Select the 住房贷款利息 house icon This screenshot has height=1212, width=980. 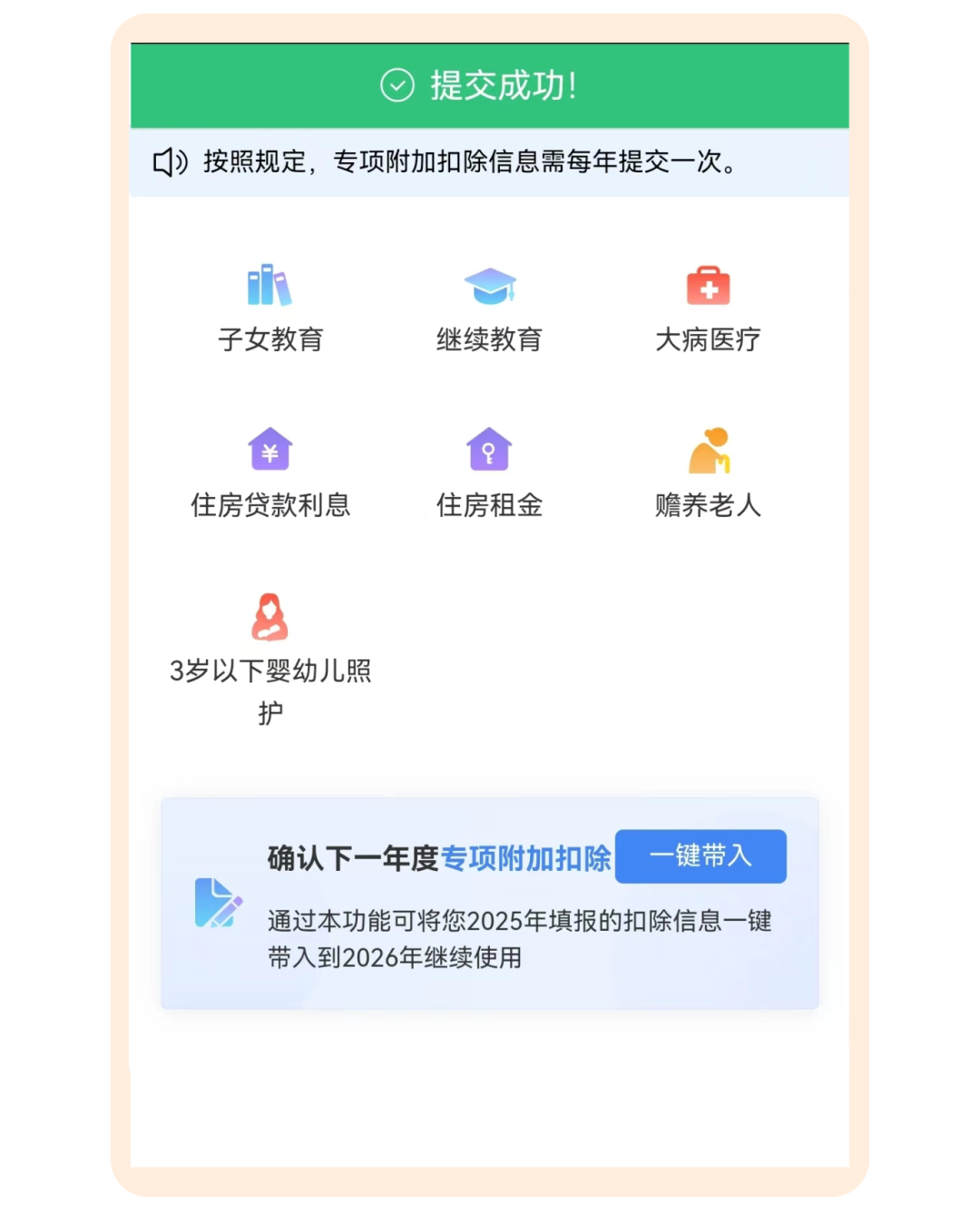click(269, 448)
